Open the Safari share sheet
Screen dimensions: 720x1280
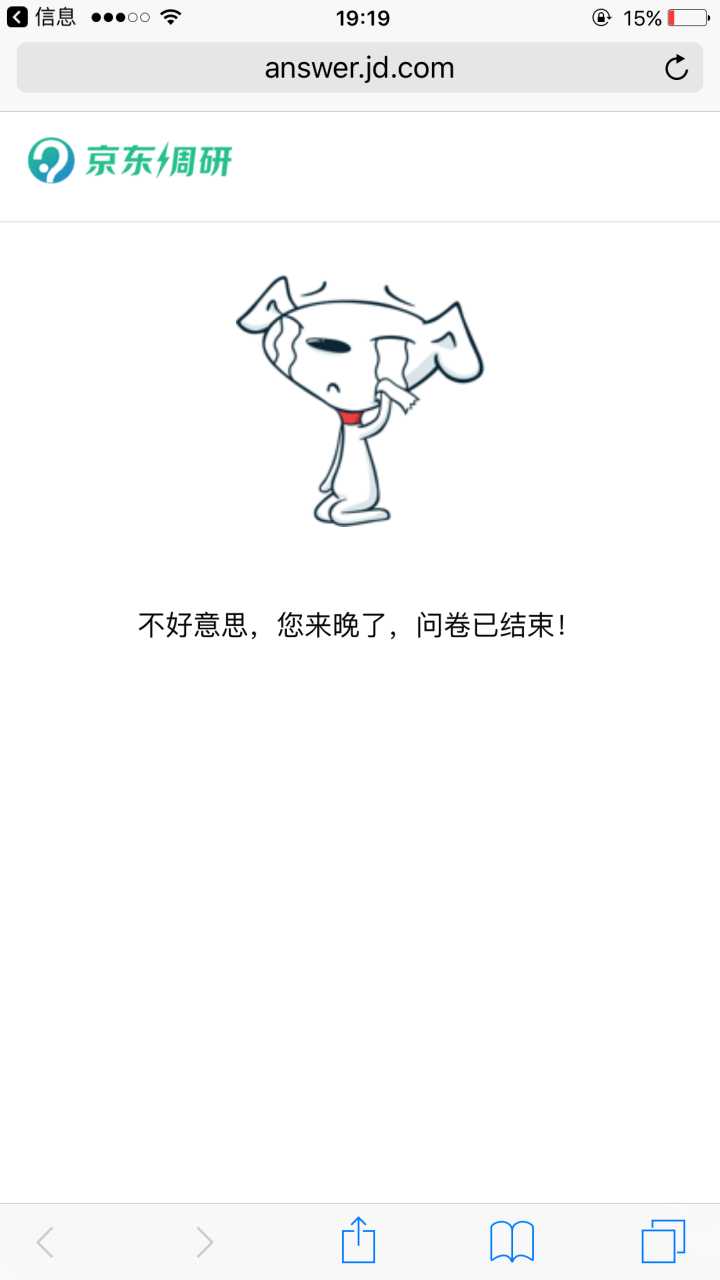tap(358, 1241)
